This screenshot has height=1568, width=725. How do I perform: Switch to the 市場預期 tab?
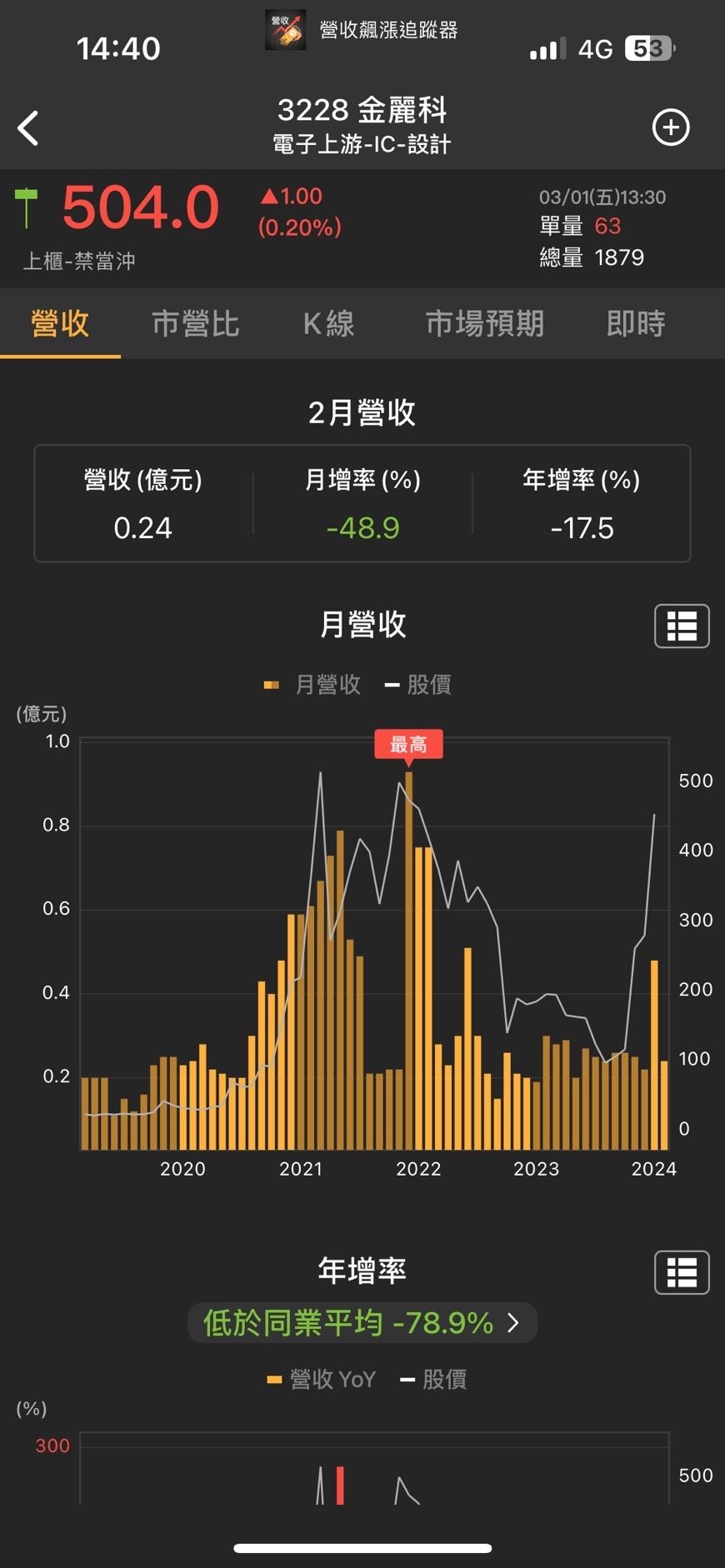pyautogui.click(x=484, y=323)
